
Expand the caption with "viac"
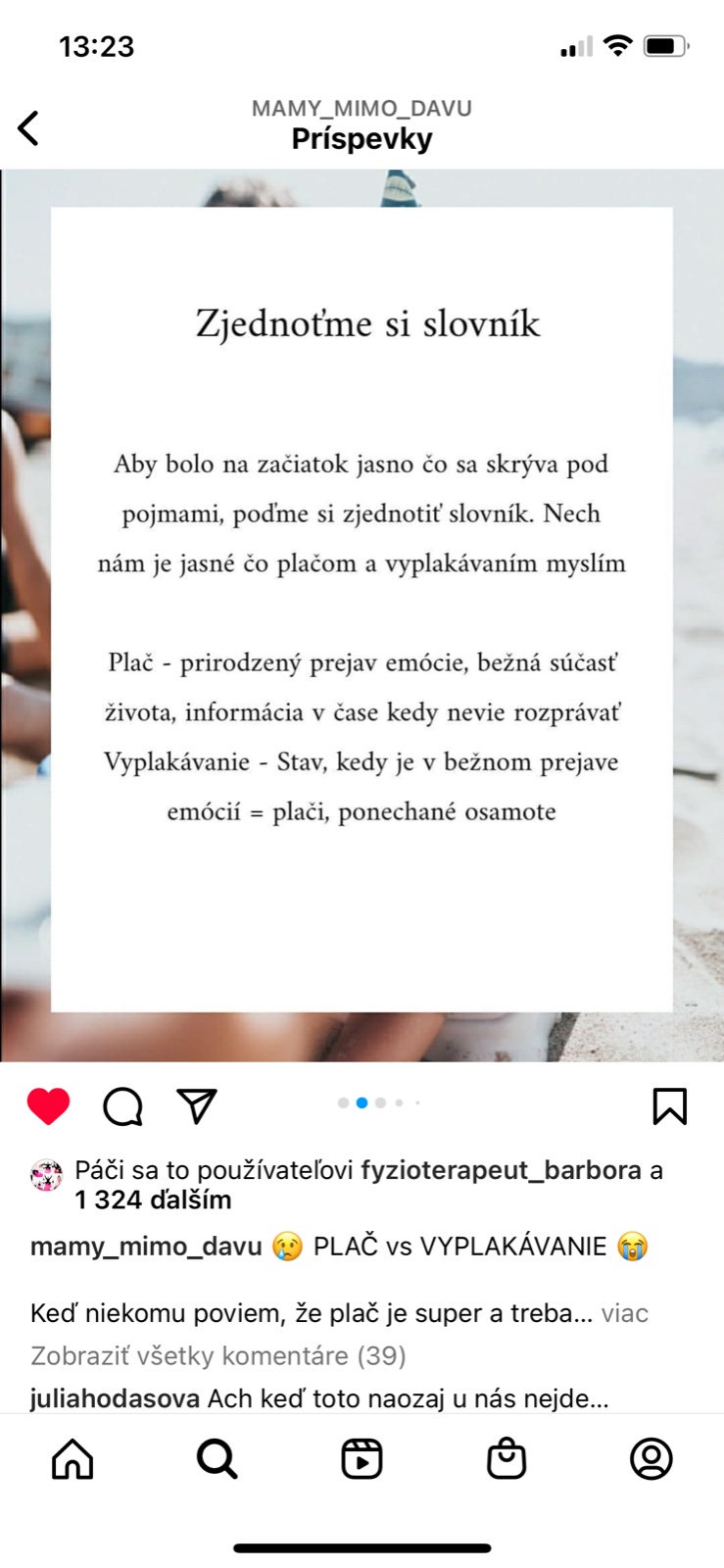click(x=625, y=1313)
